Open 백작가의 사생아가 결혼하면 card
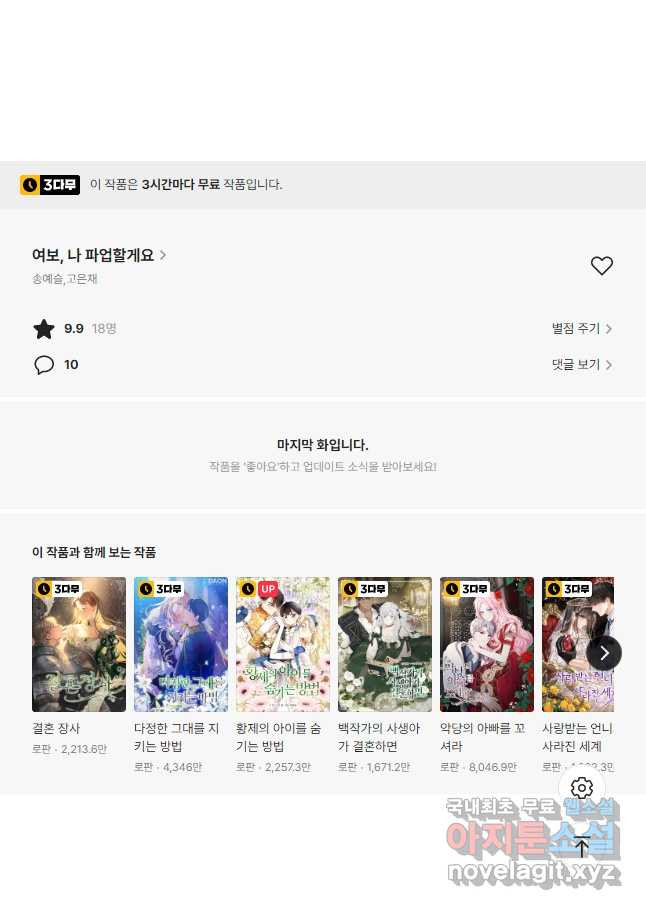 (x=385, y=644)
